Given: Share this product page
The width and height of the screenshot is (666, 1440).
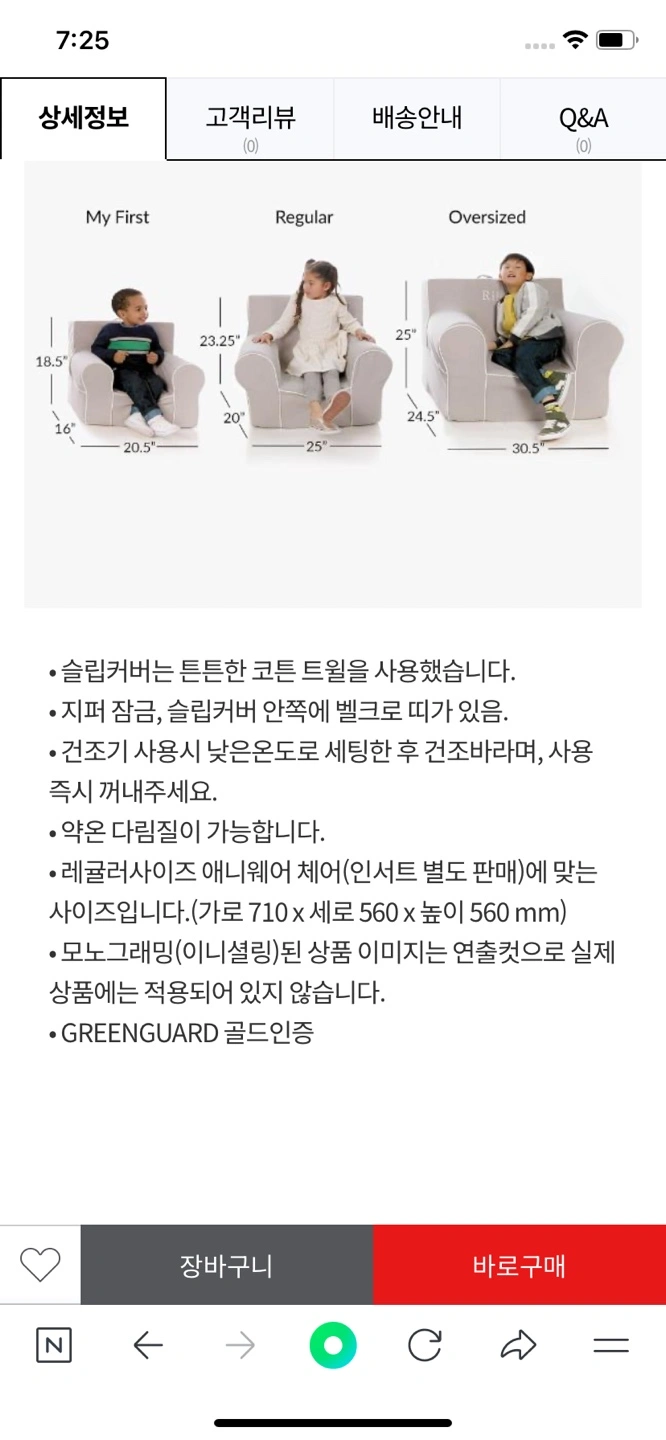Looking at the screenshot, I should pyautogui.click(x=518, y=1345).
